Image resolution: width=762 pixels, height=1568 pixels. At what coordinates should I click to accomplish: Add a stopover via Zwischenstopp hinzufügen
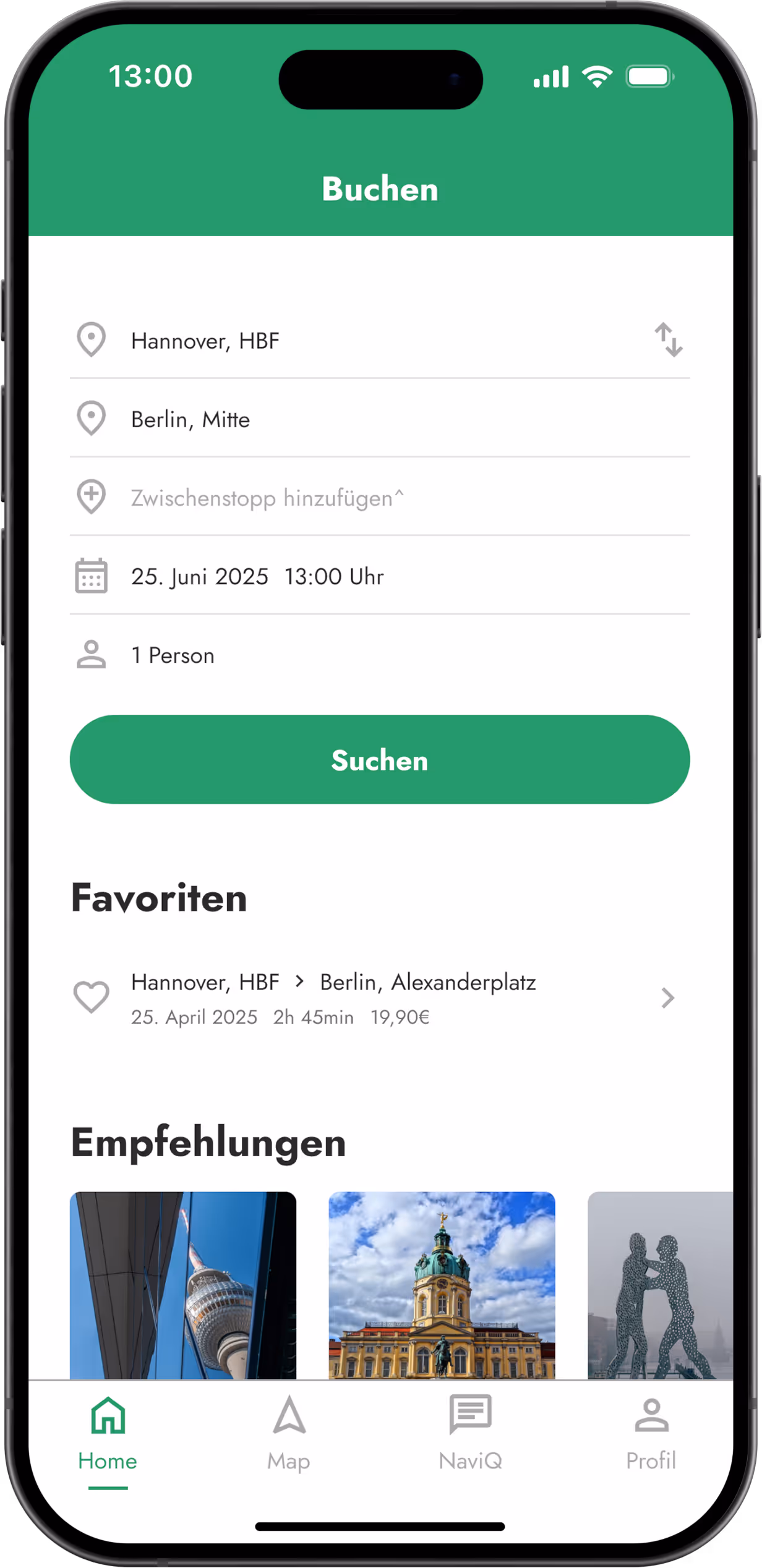click(x=267, y=498)
